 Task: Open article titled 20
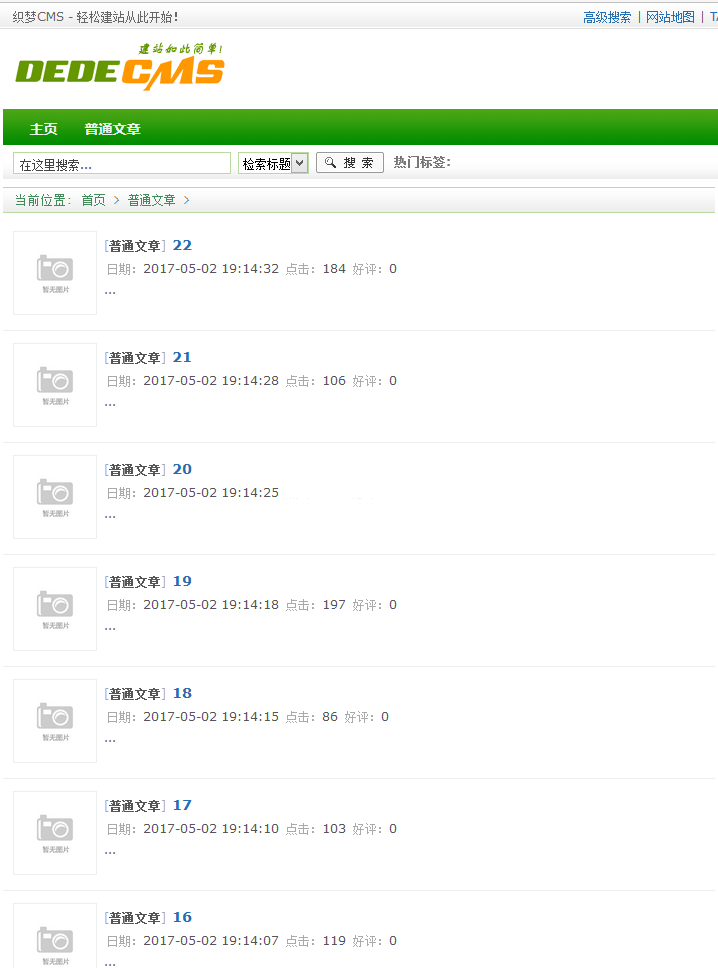point(182,469)
